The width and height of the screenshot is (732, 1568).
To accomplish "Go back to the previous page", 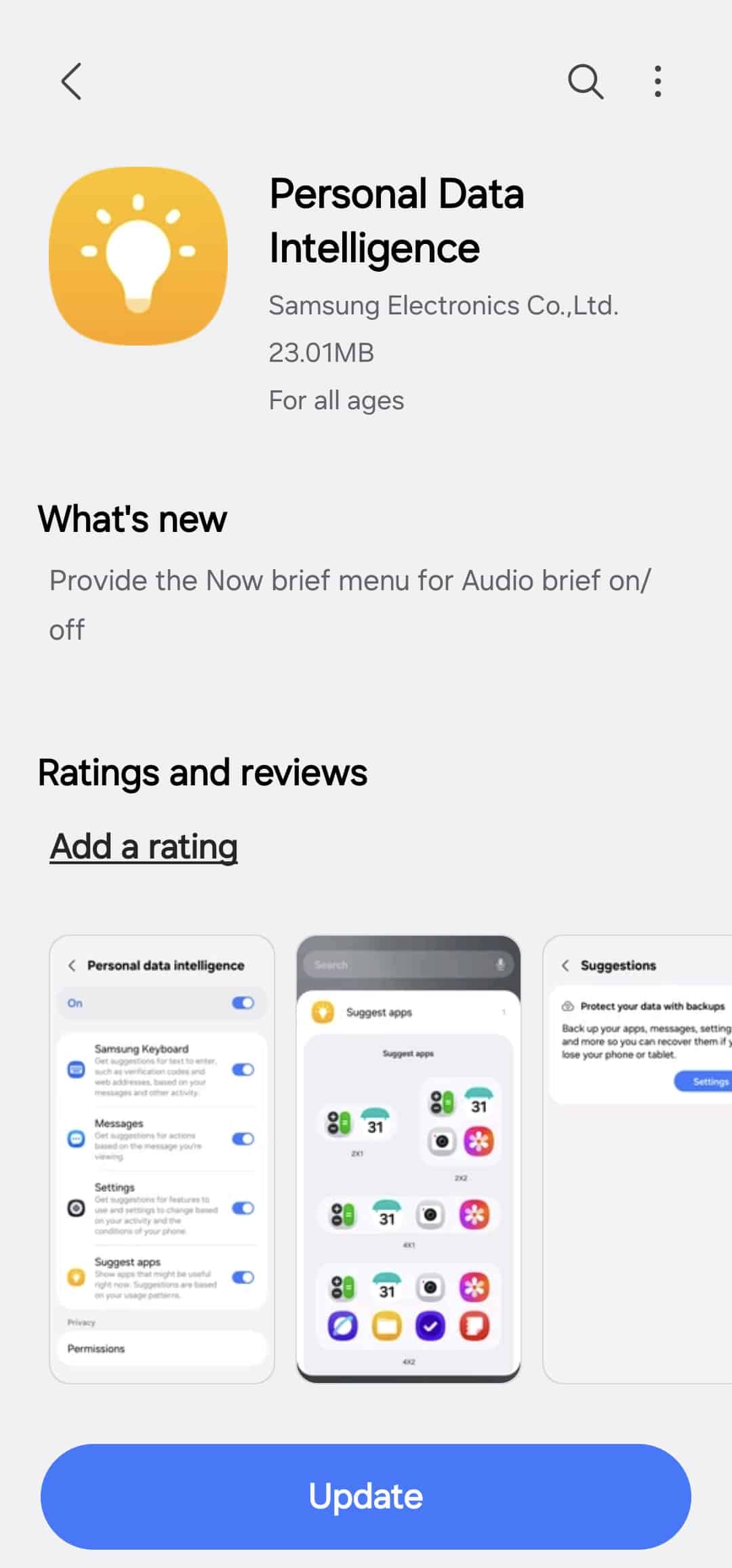I will [x=72, y=81].
